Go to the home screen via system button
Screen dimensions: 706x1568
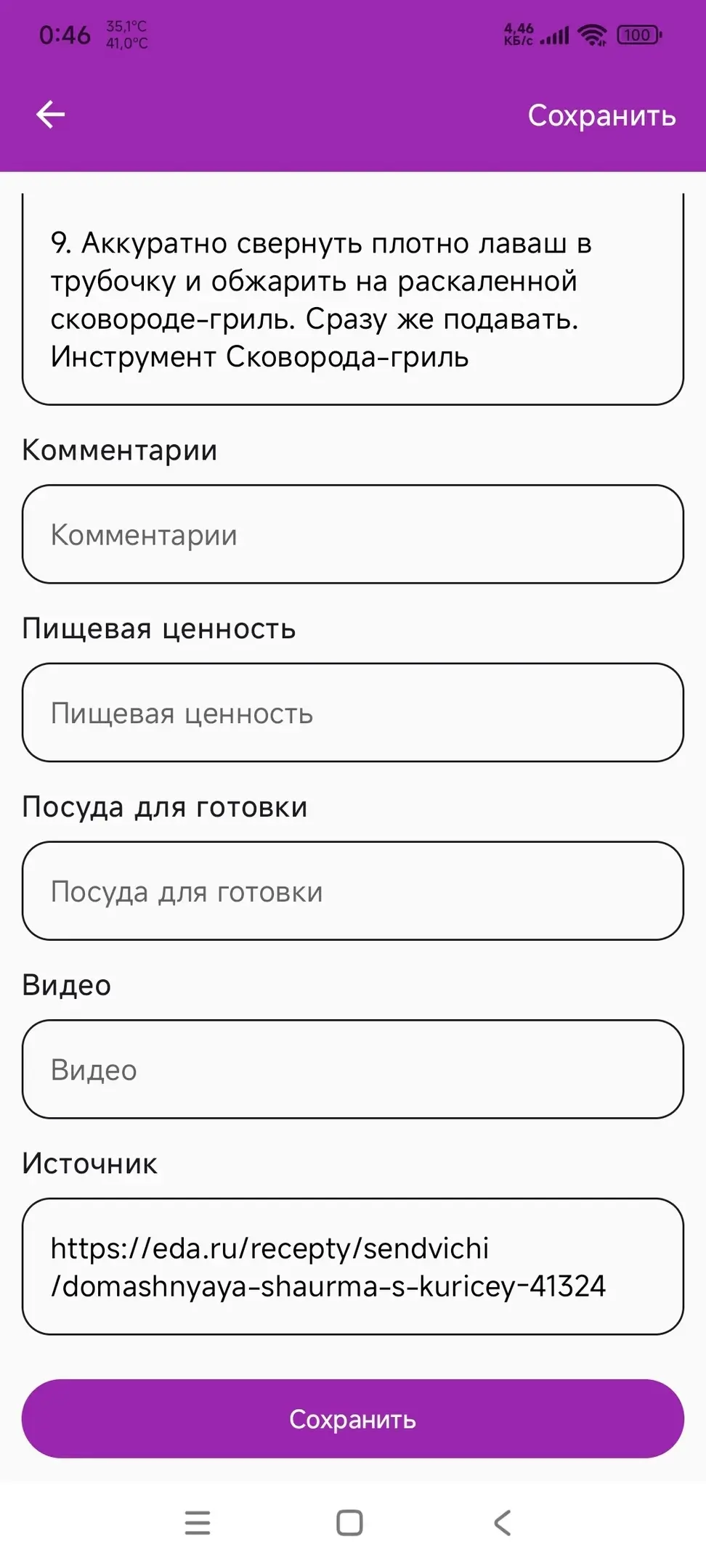coord(349,1522)
